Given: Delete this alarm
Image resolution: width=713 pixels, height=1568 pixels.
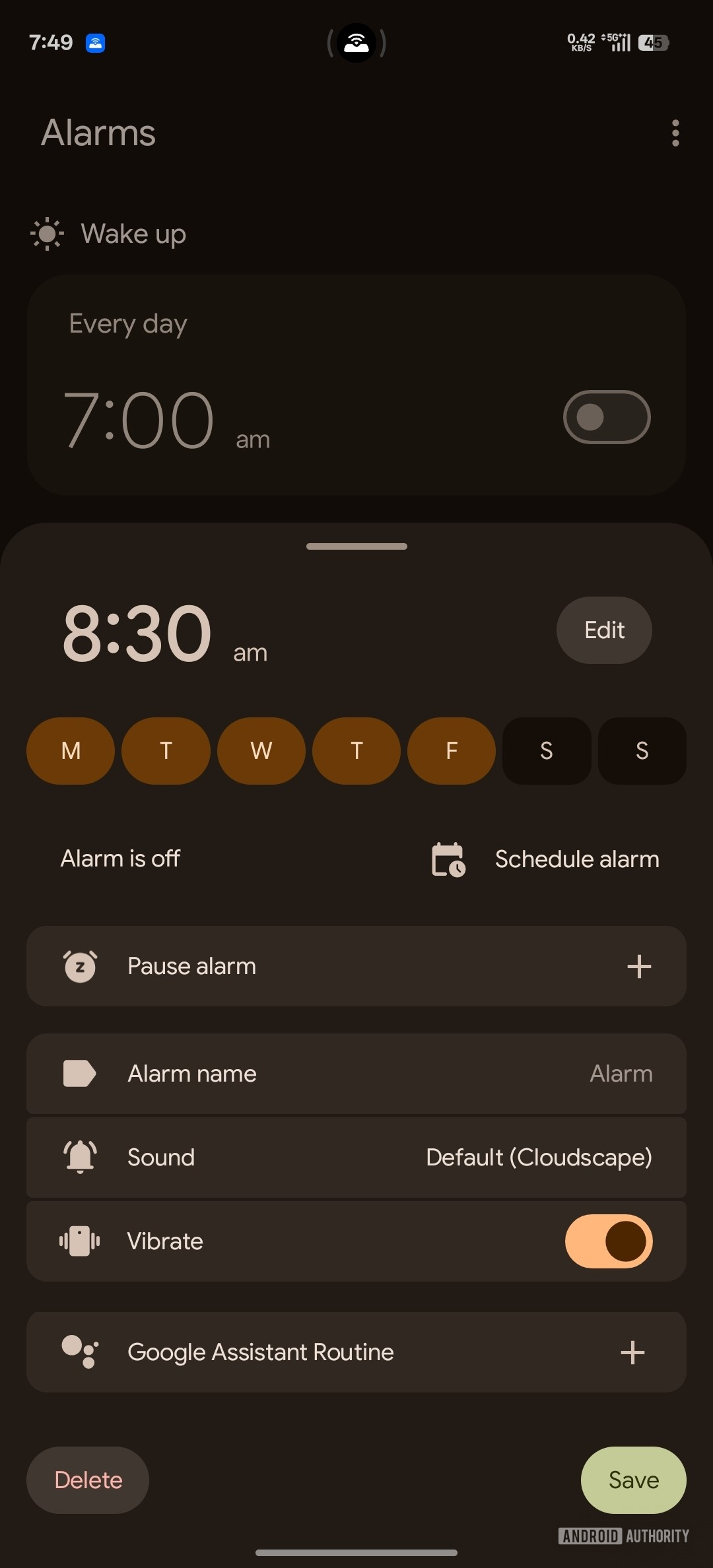Looking at the screenshot, I should 88,1480.
